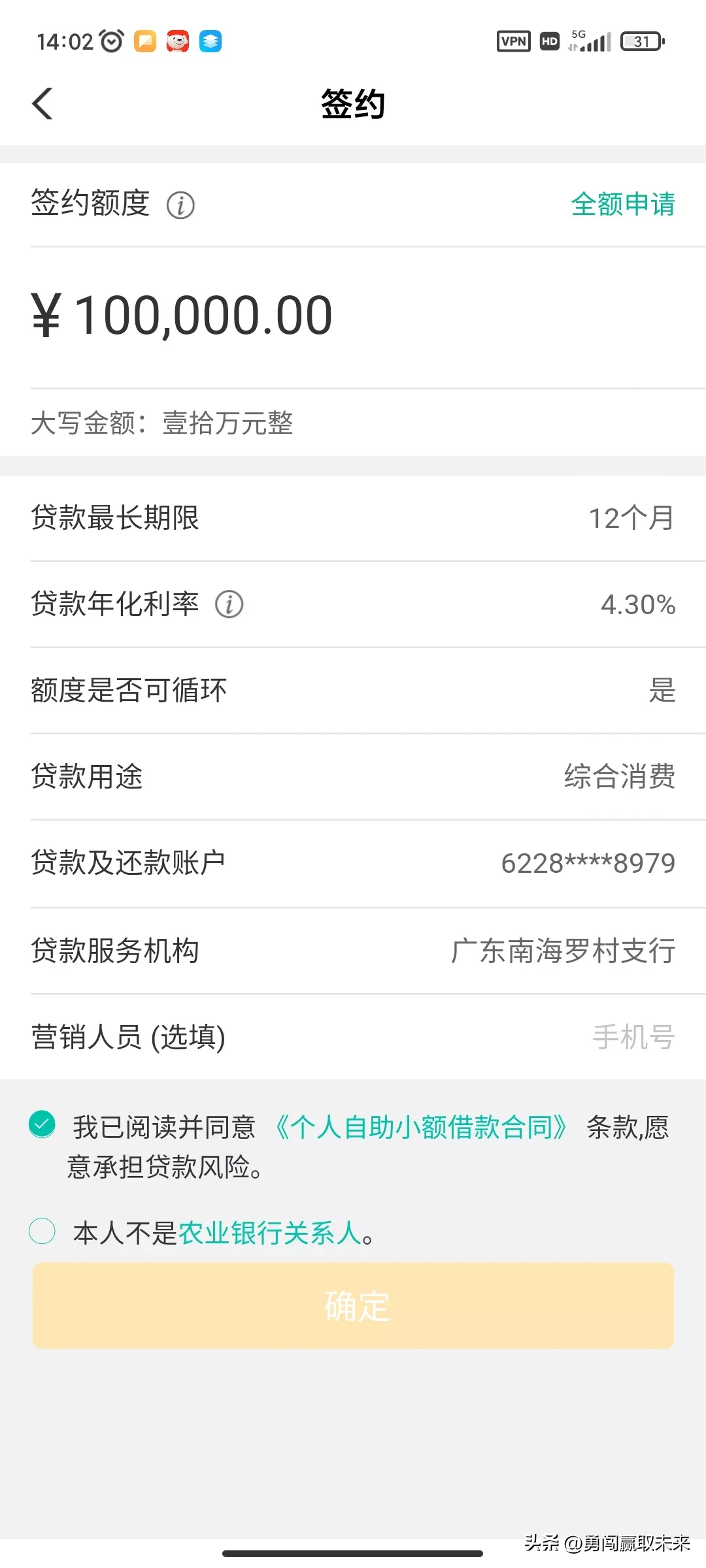Check 本人不是农业银行关系人 checkbox
This screenshot has height=1568, width=706.
pos(42,1231)
